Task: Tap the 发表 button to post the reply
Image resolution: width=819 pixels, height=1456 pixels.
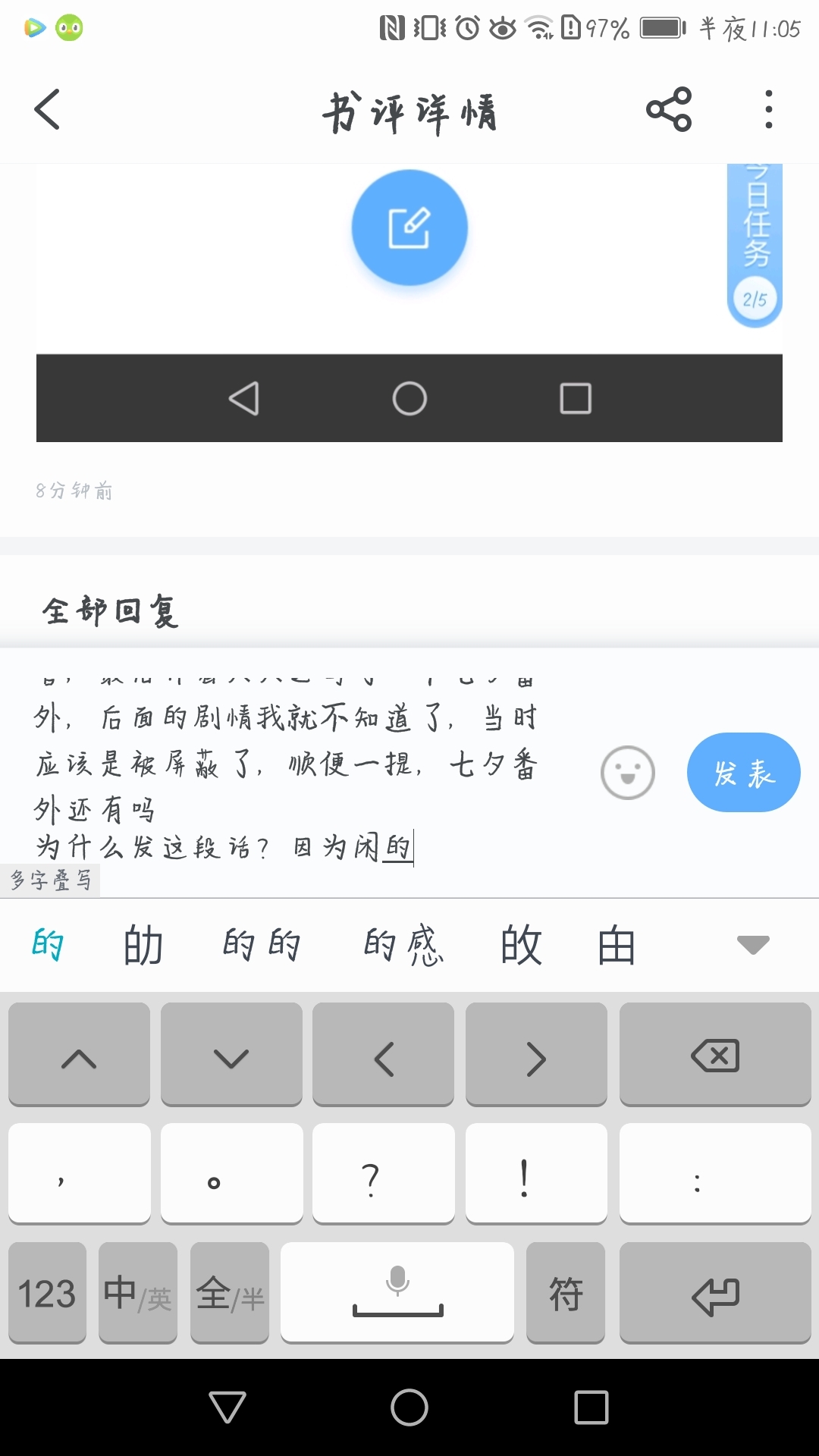Action: (x=743, y=773)
